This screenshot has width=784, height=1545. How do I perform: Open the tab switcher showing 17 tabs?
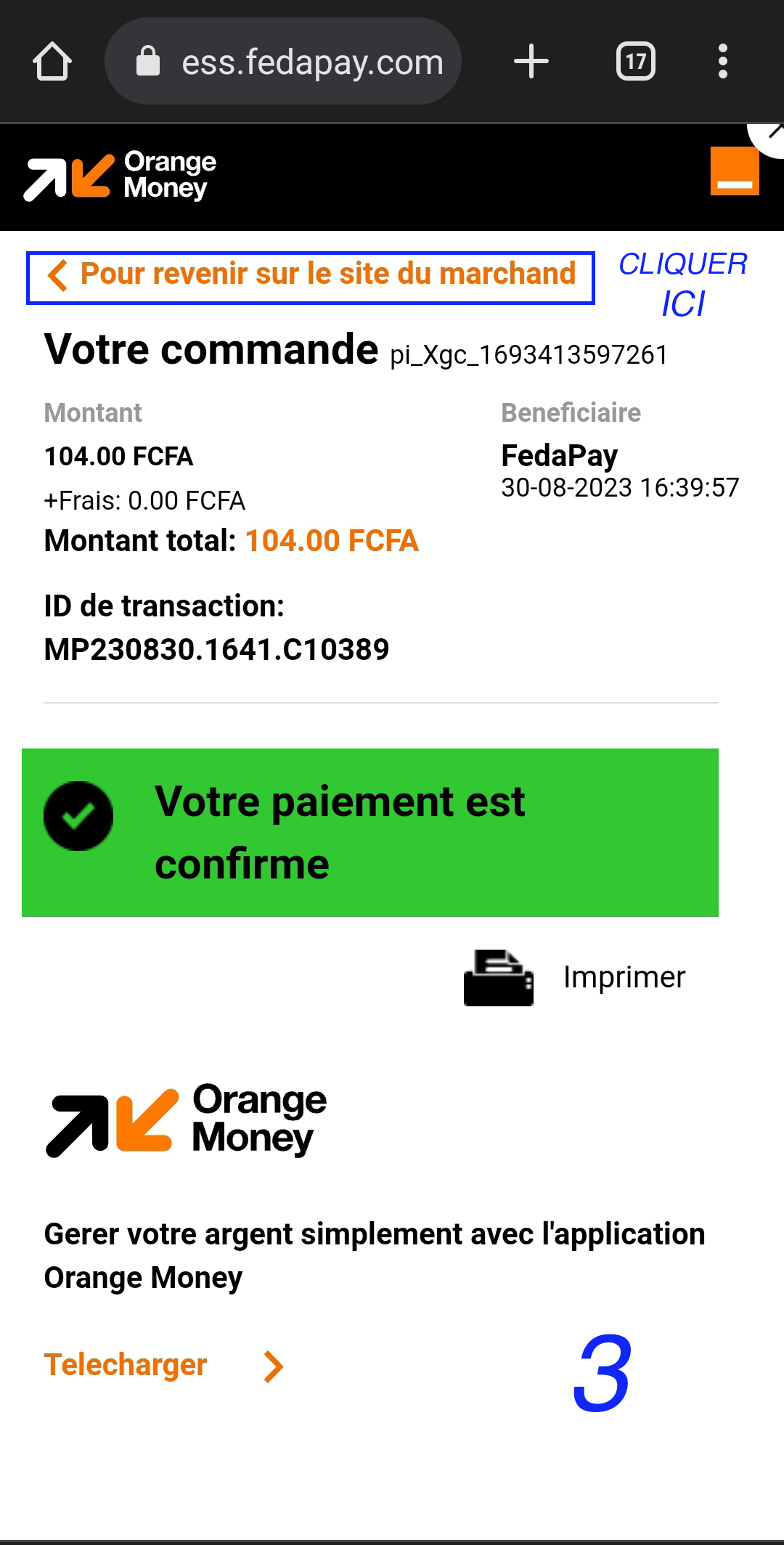click(x=635, y=62)
